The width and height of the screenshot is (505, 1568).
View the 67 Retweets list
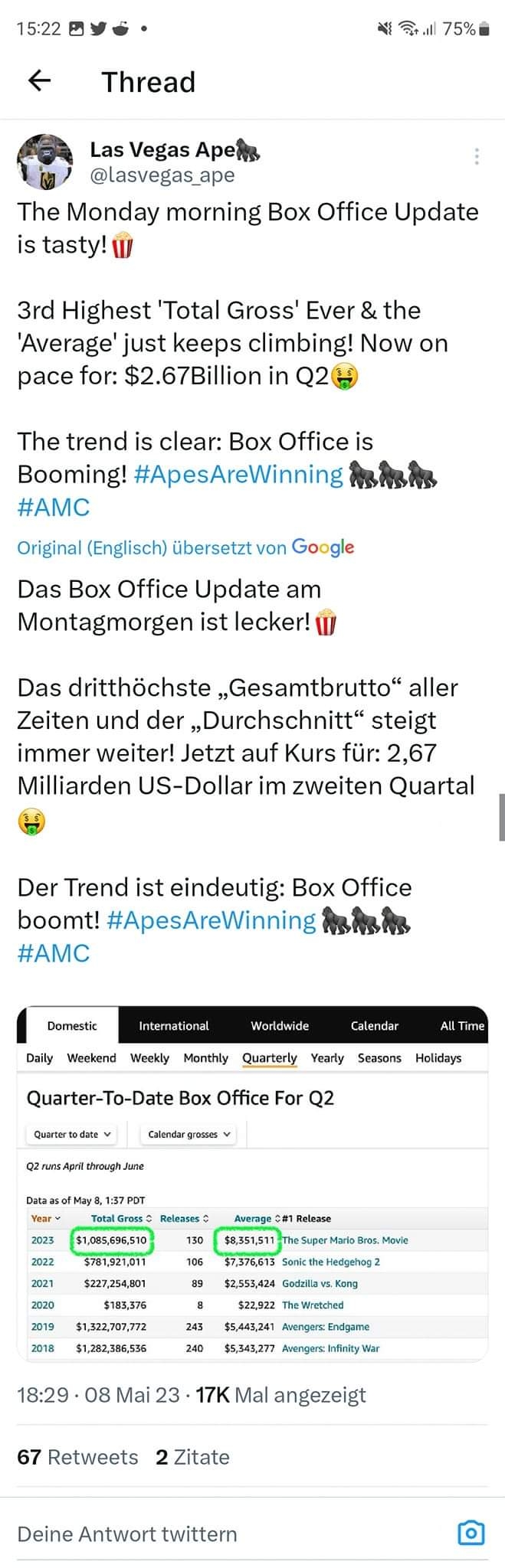coord(77,1457)
